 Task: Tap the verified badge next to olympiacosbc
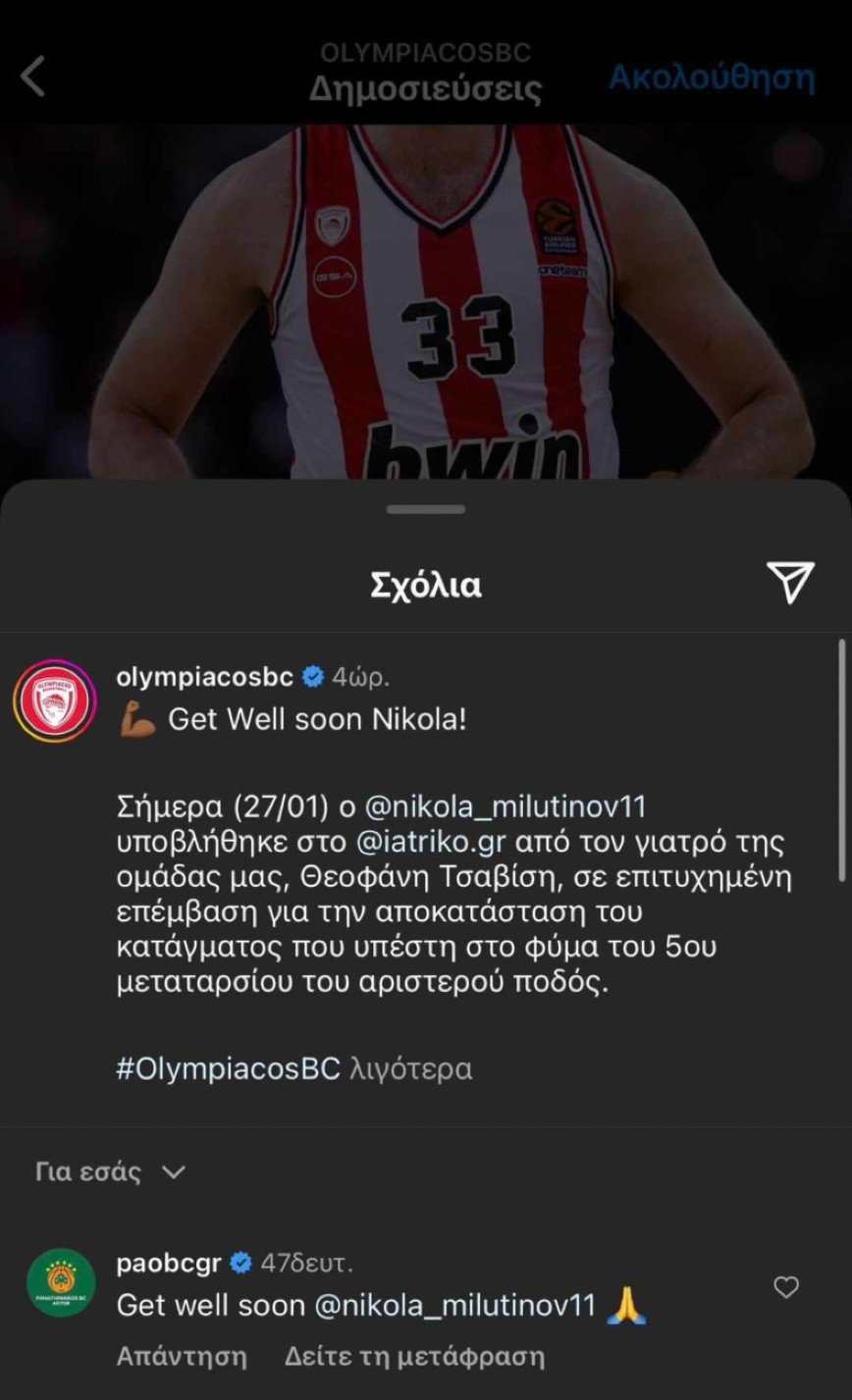(x=313, y=675)
